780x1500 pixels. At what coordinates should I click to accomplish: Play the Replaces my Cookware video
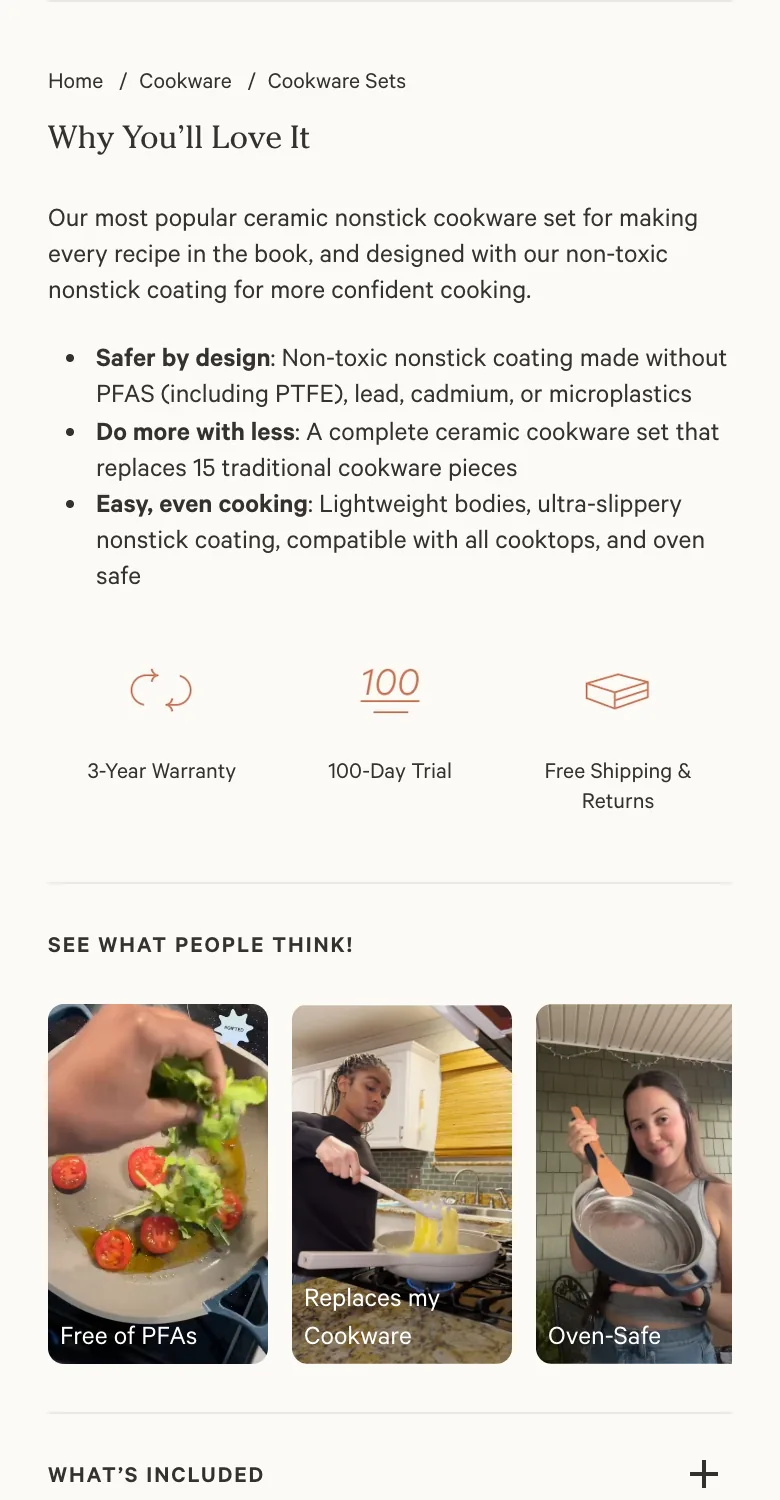click(402, 1184)
